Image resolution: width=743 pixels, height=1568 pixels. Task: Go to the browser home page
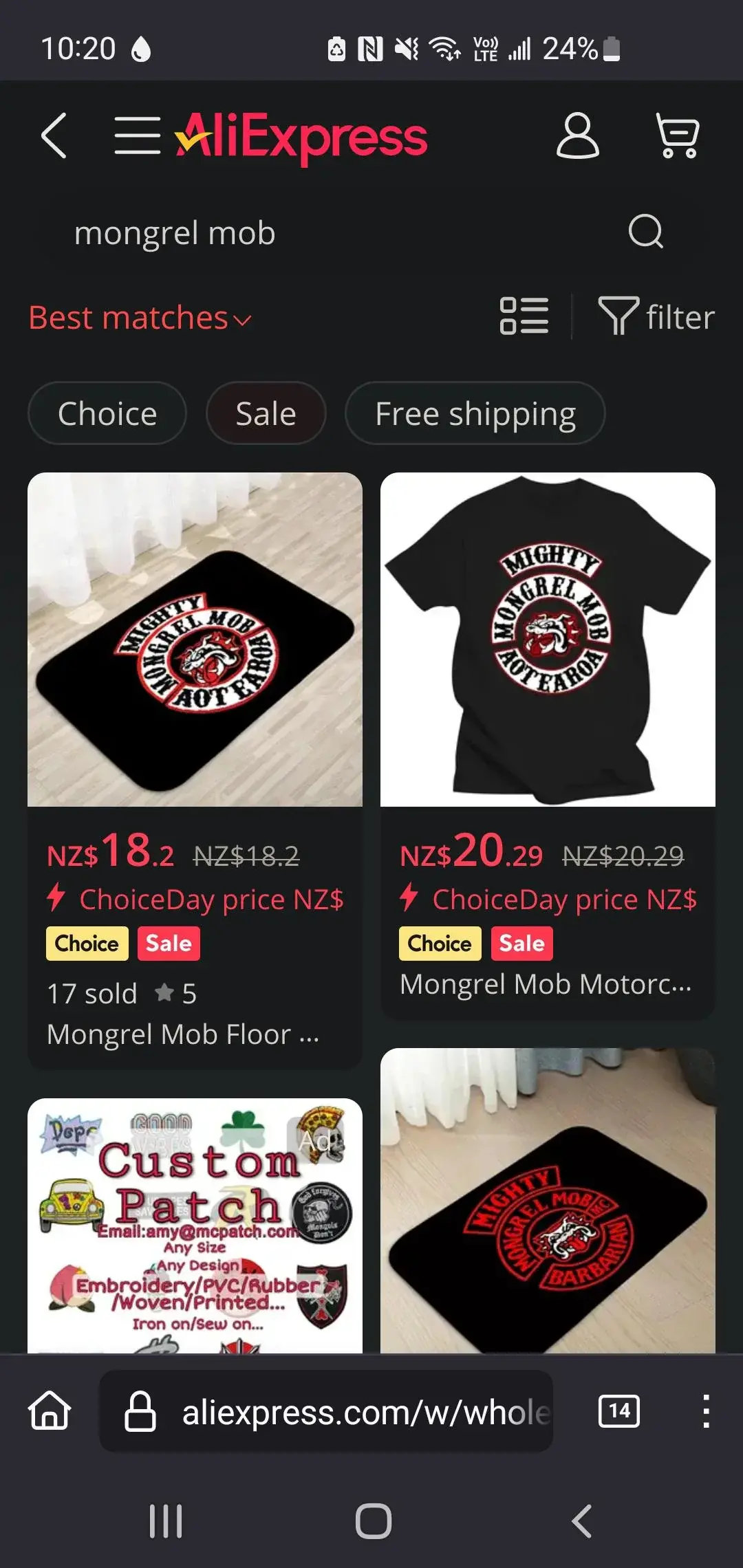coord(50,1411)
